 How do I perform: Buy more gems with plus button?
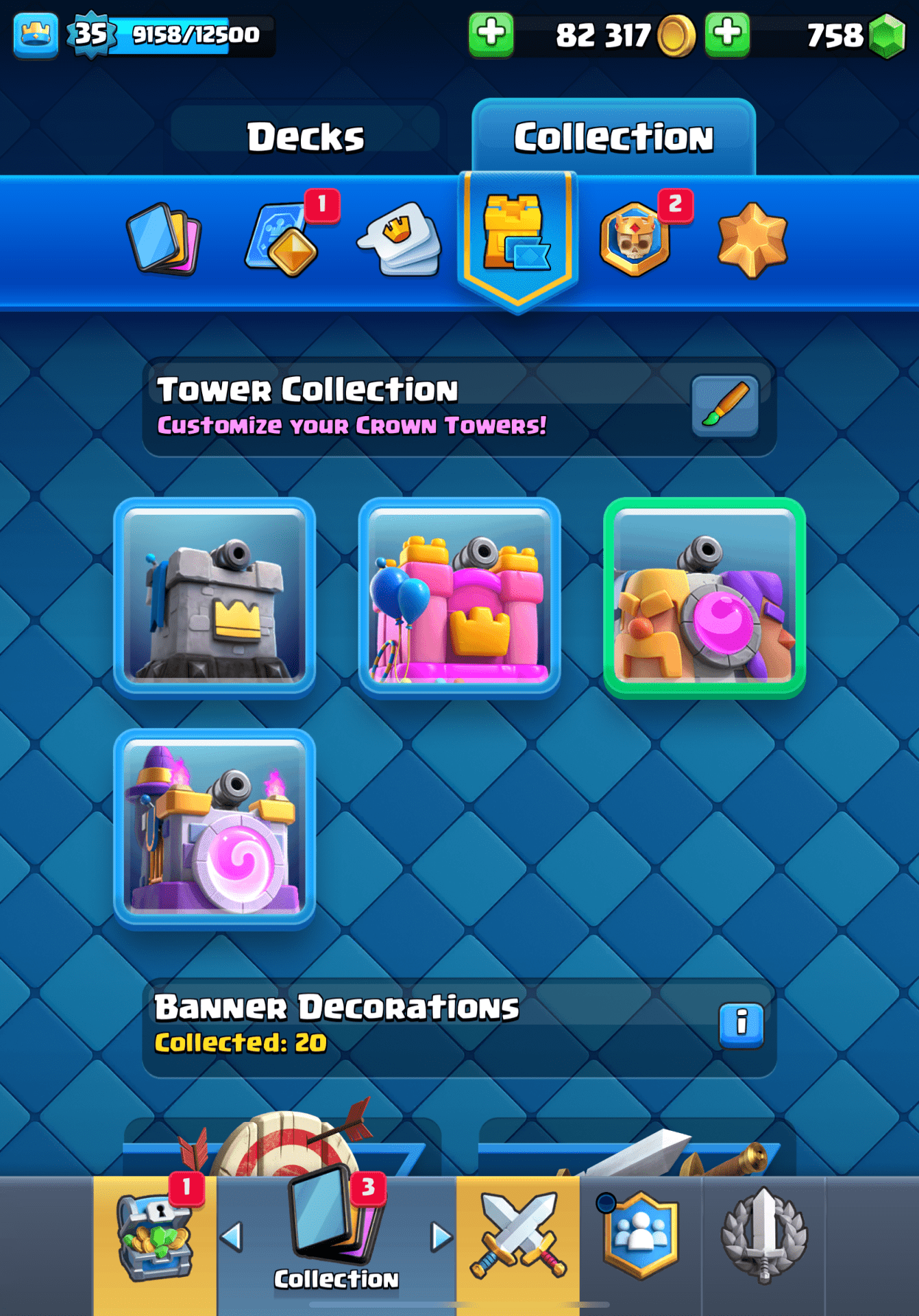click(x=727, y=34)
